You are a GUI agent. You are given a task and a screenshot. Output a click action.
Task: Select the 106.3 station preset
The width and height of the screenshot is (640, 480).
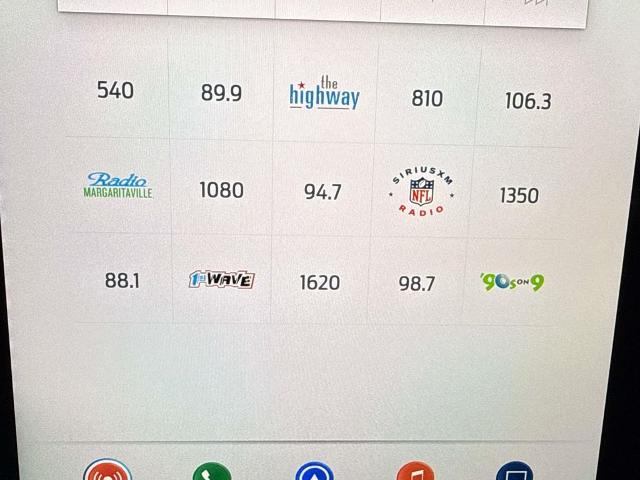(527, 101)
